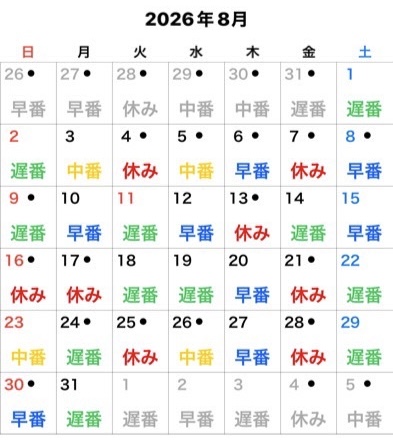Open August 4 marked 休み
This screenshot has height=443, width=393.
click(x=140, y=155)
